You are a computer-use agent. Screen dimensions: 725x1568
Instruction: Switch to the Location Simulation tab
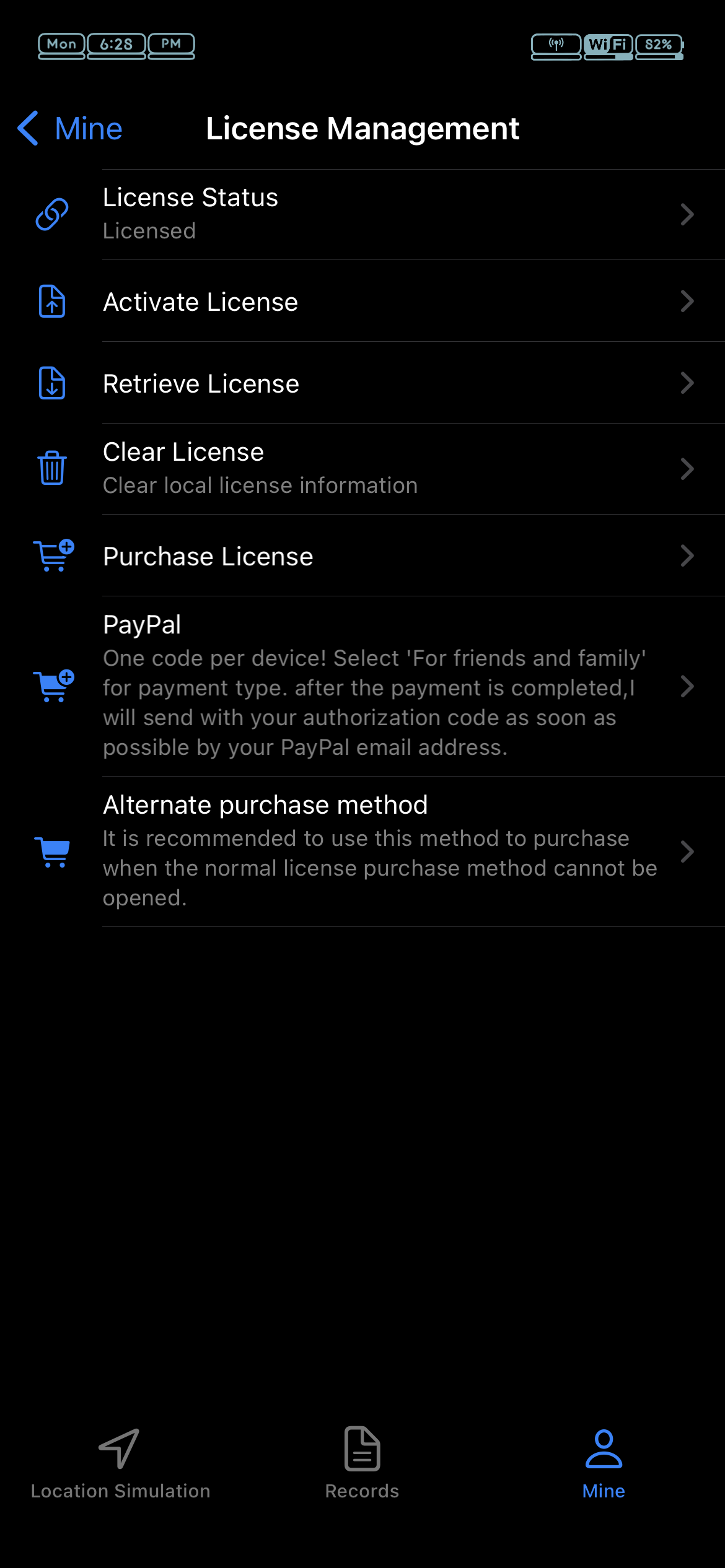[x=121, y=1464]
